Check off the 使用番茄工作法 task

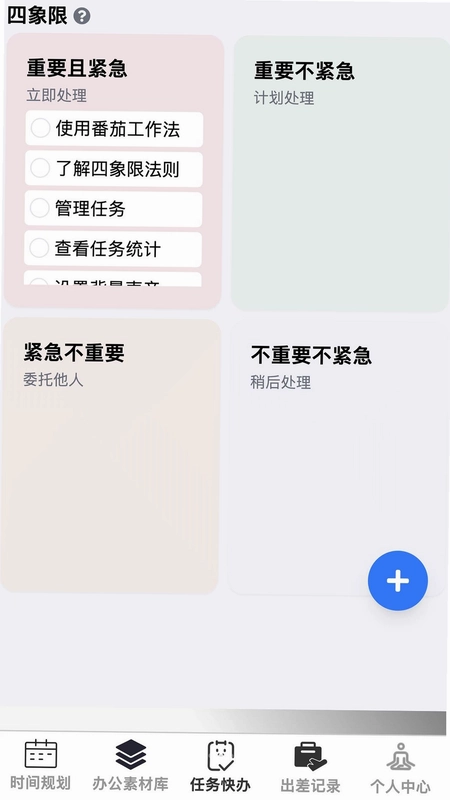40,128
